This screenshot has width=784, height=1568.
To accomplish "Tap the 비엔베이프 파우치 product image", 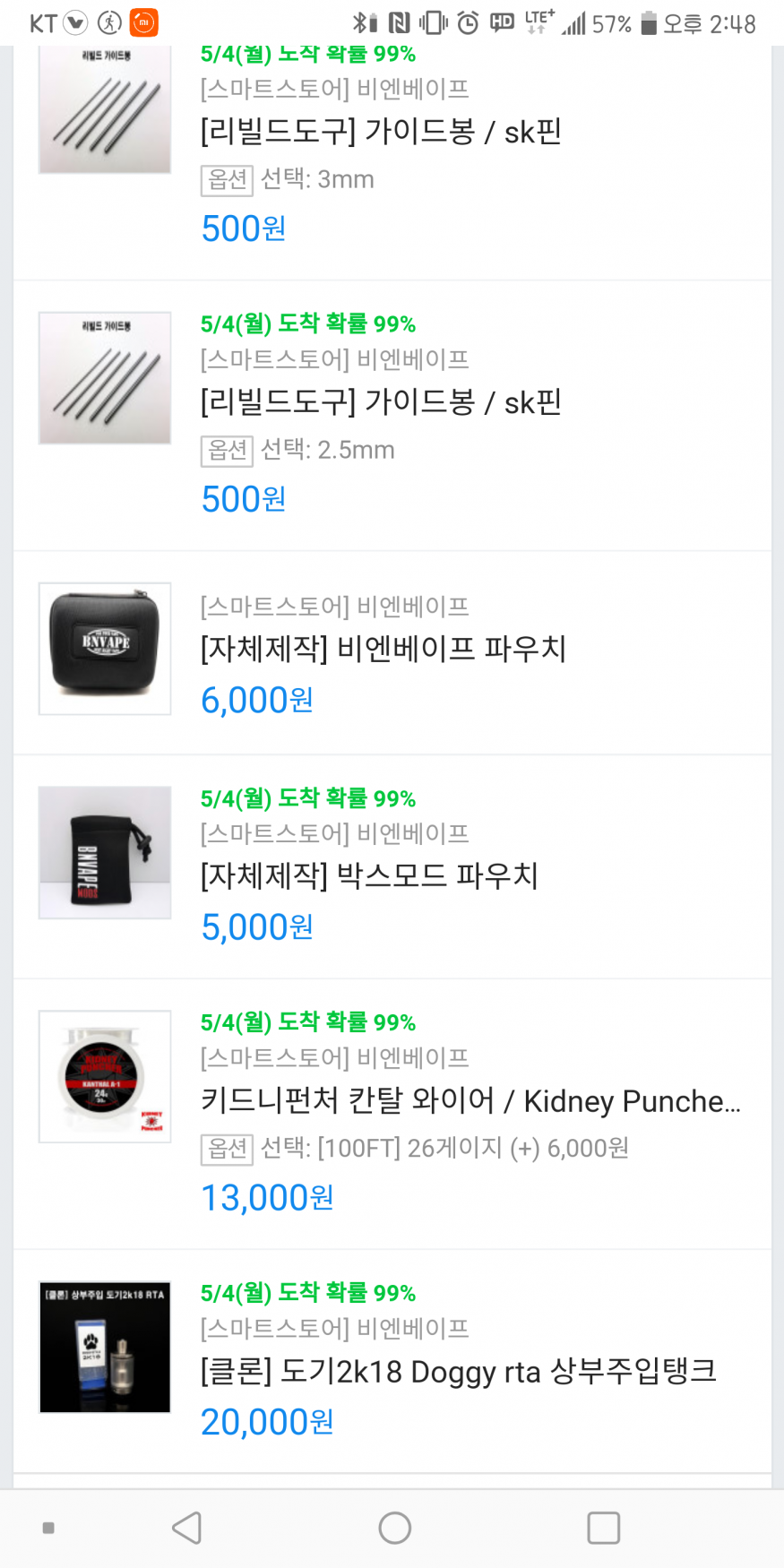I will (x=105, y=649).
